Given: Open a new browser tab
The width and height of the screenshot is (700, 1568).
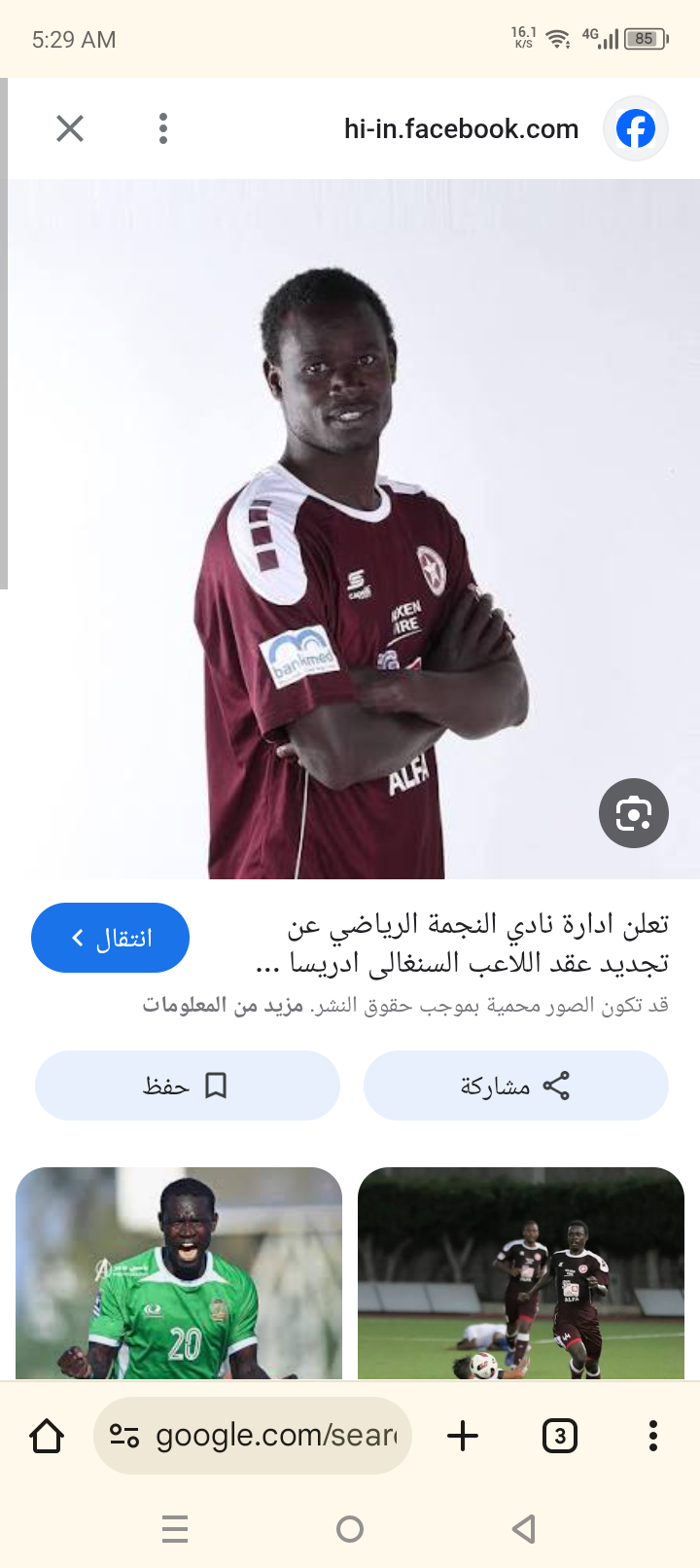Looking at the screenshot, I should 463,1436.
